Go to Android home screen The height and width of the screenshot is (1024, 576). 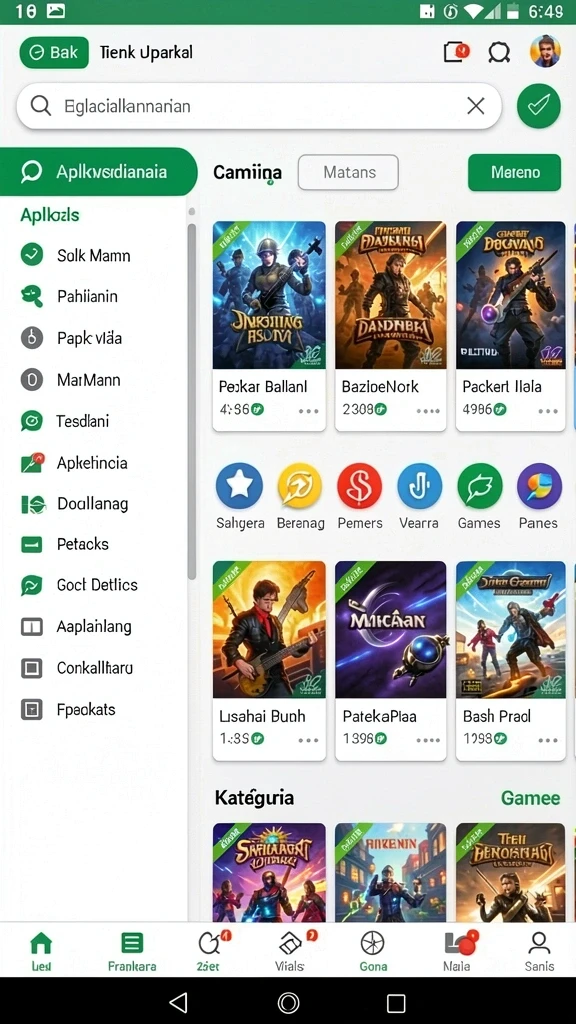tap(288, 1002)
